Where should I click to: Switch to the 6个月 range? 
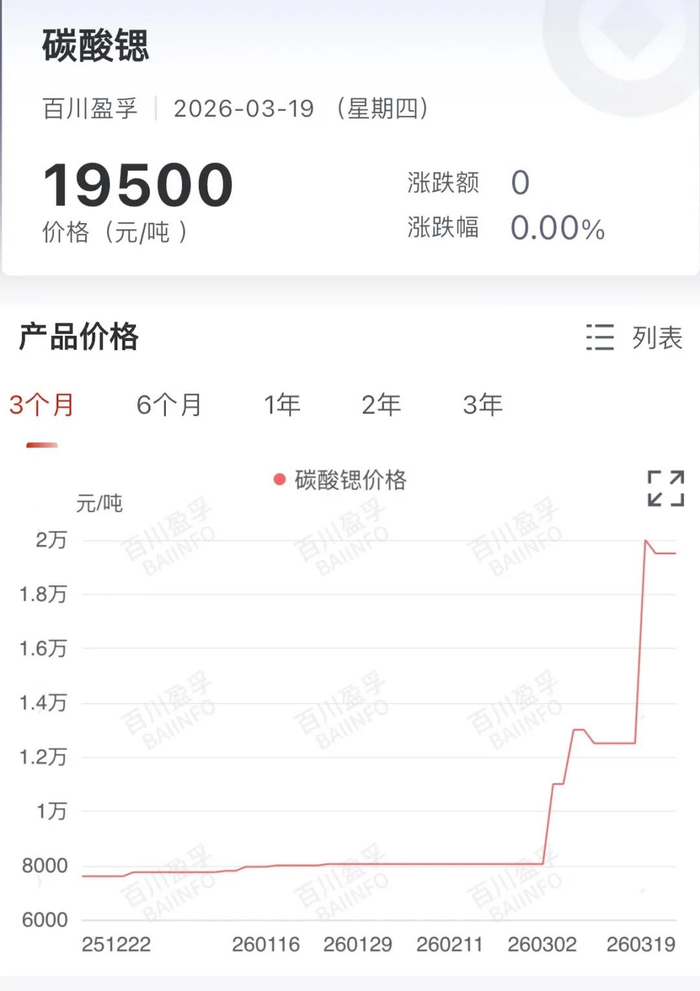pyautogui.click(x=169, y=405)
